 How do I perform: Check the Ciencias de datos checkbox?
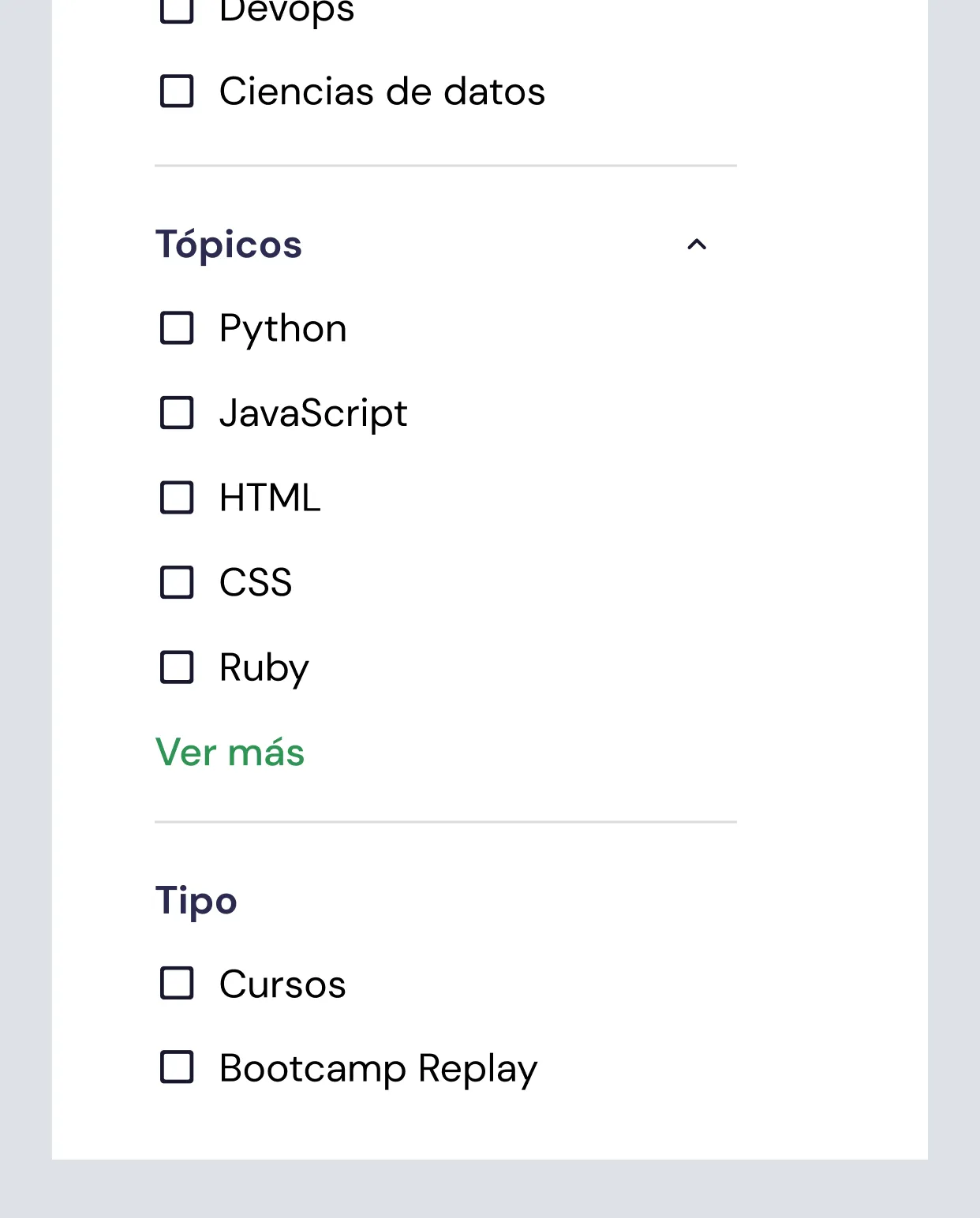click(x=176, y=91)
